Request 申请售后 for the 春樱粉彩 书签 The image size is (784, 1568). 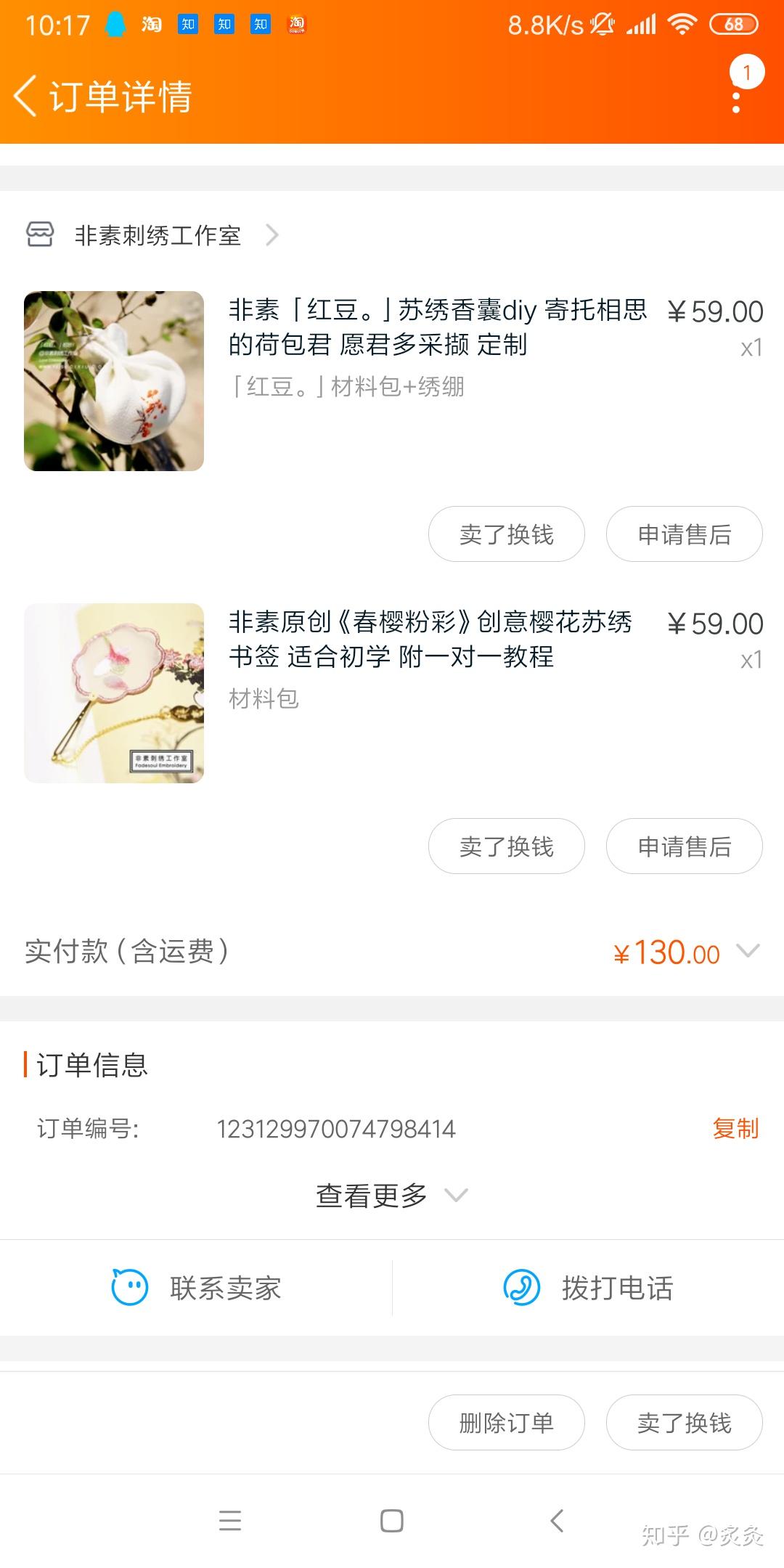pos(684,846)
